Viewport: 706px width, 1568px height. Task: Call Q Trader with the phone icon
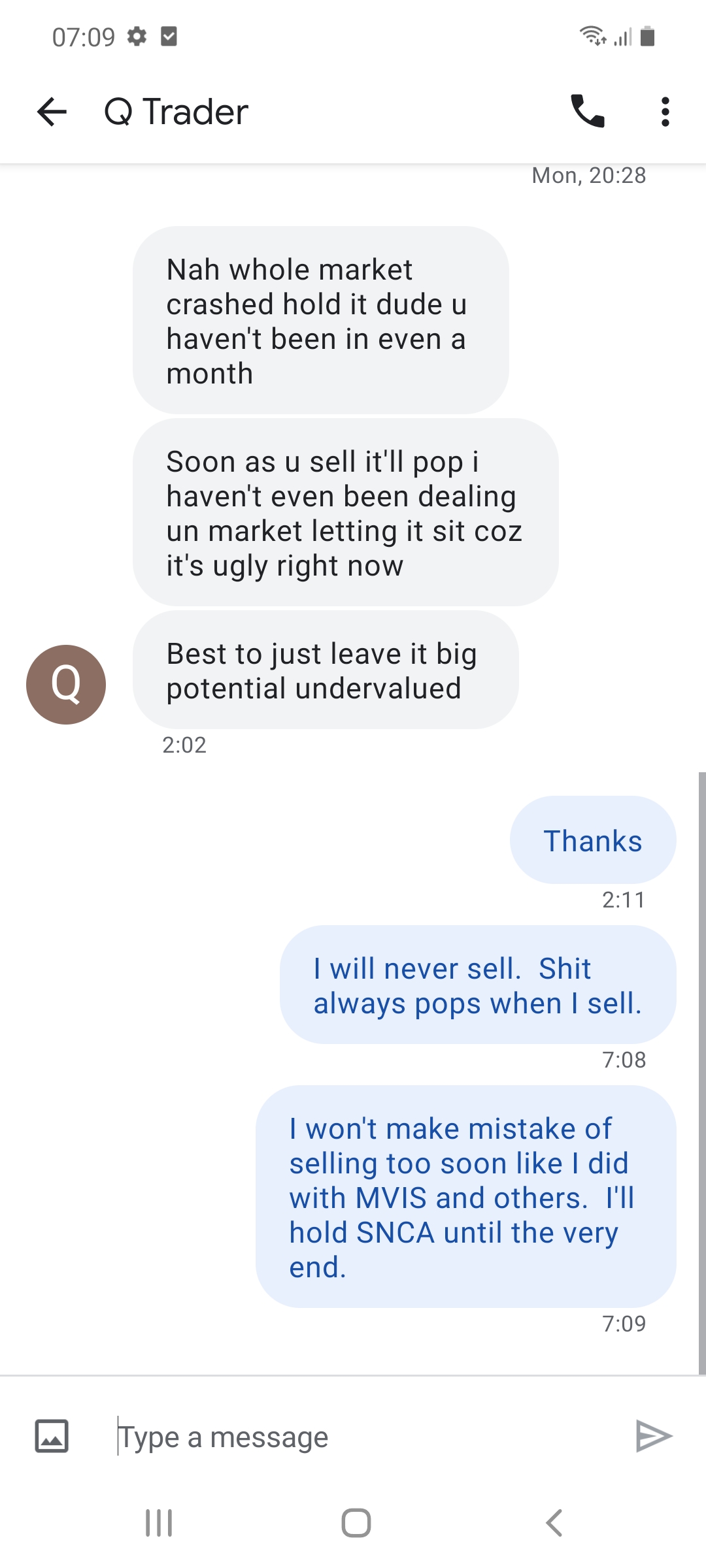587,112
